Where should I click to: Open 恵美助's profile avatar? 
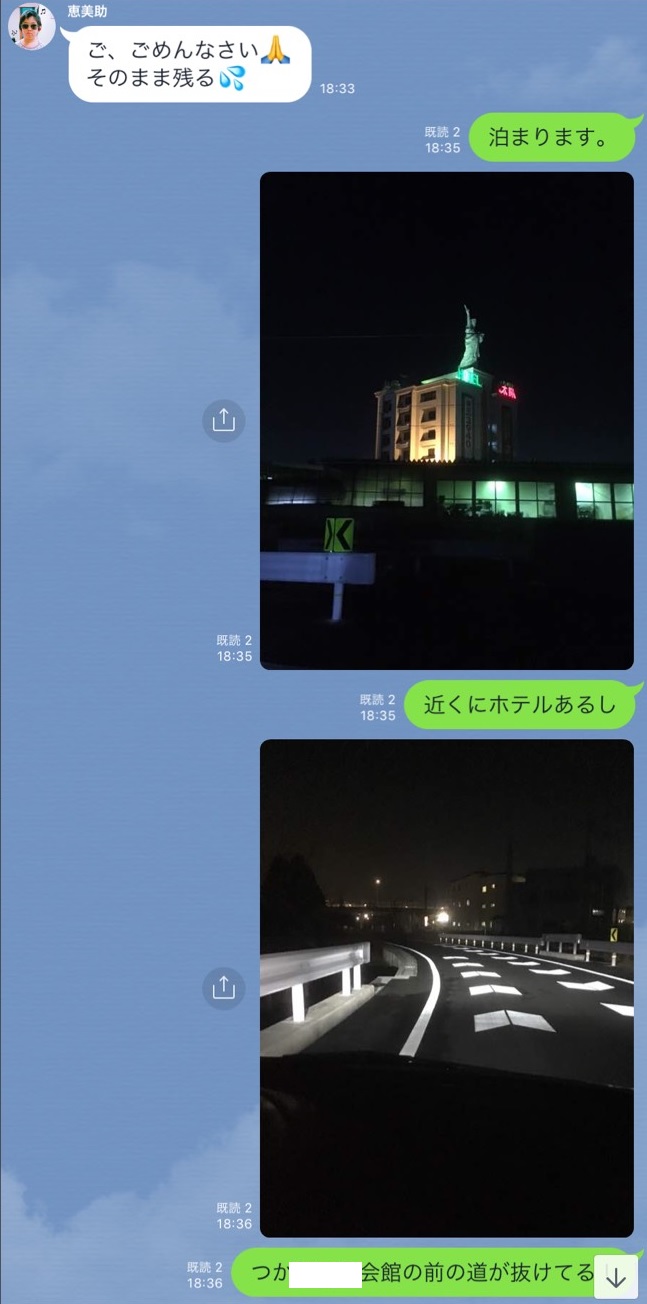tap(32, 27)
